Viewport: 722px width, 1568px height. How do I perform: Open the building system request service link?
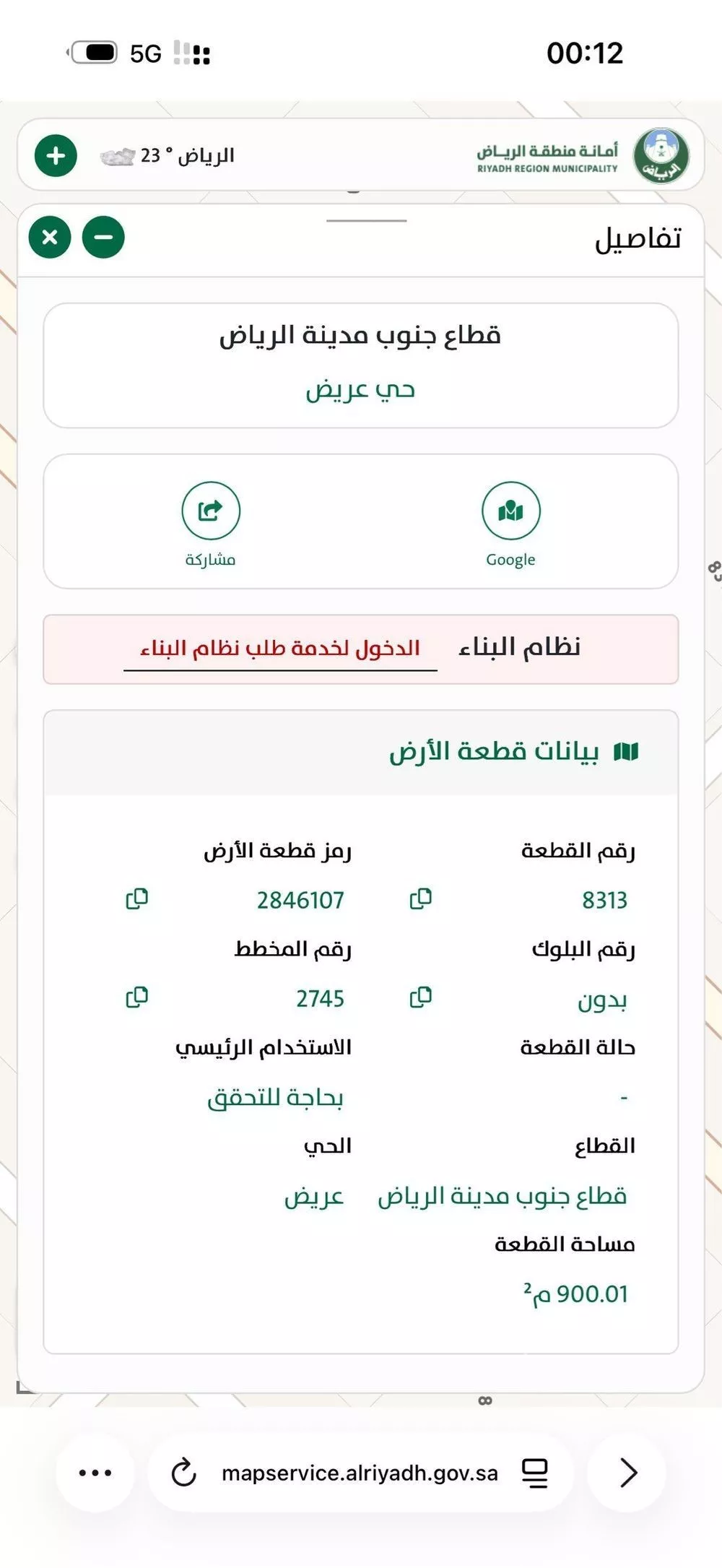click(x=280, y=649)
